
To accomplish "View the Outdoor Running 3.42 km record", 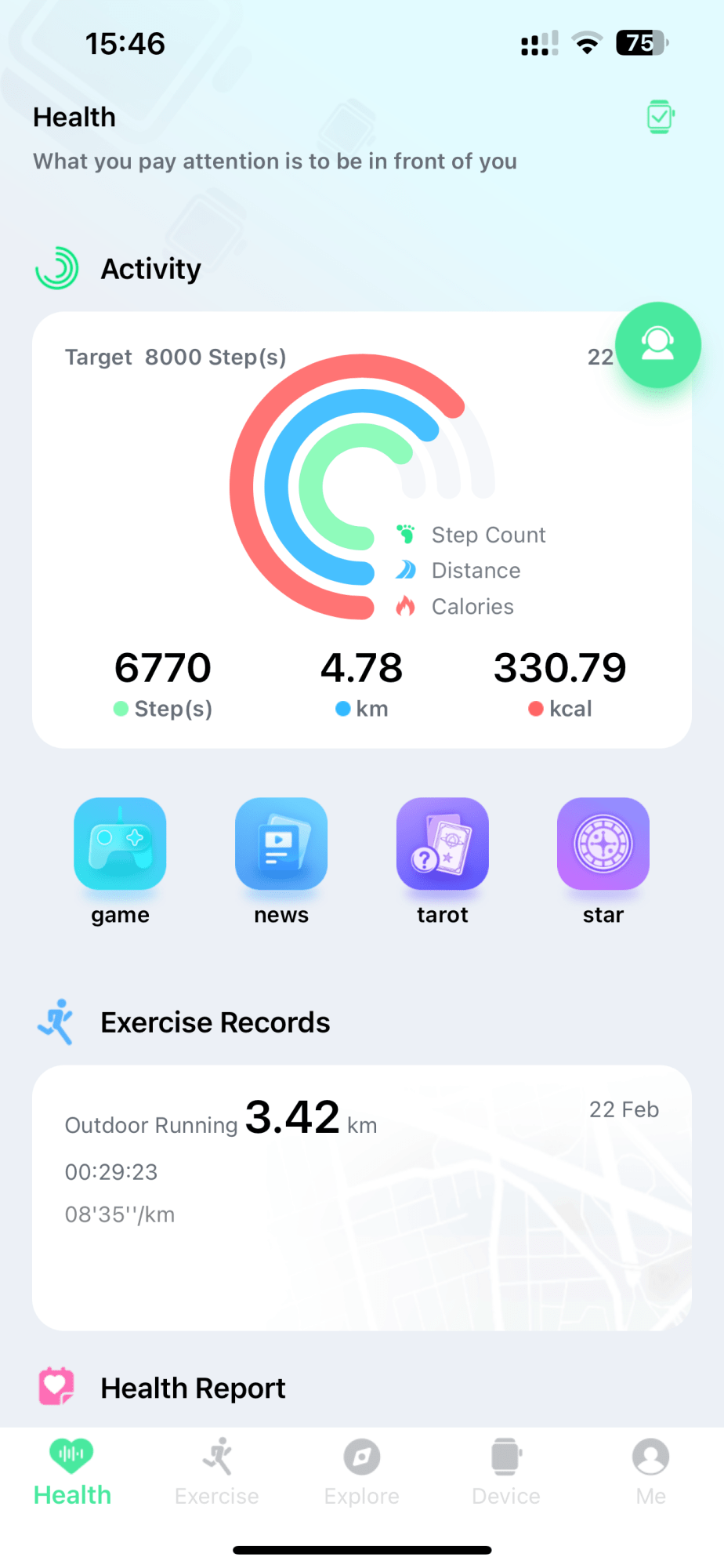I will [x=362, y=1197].
